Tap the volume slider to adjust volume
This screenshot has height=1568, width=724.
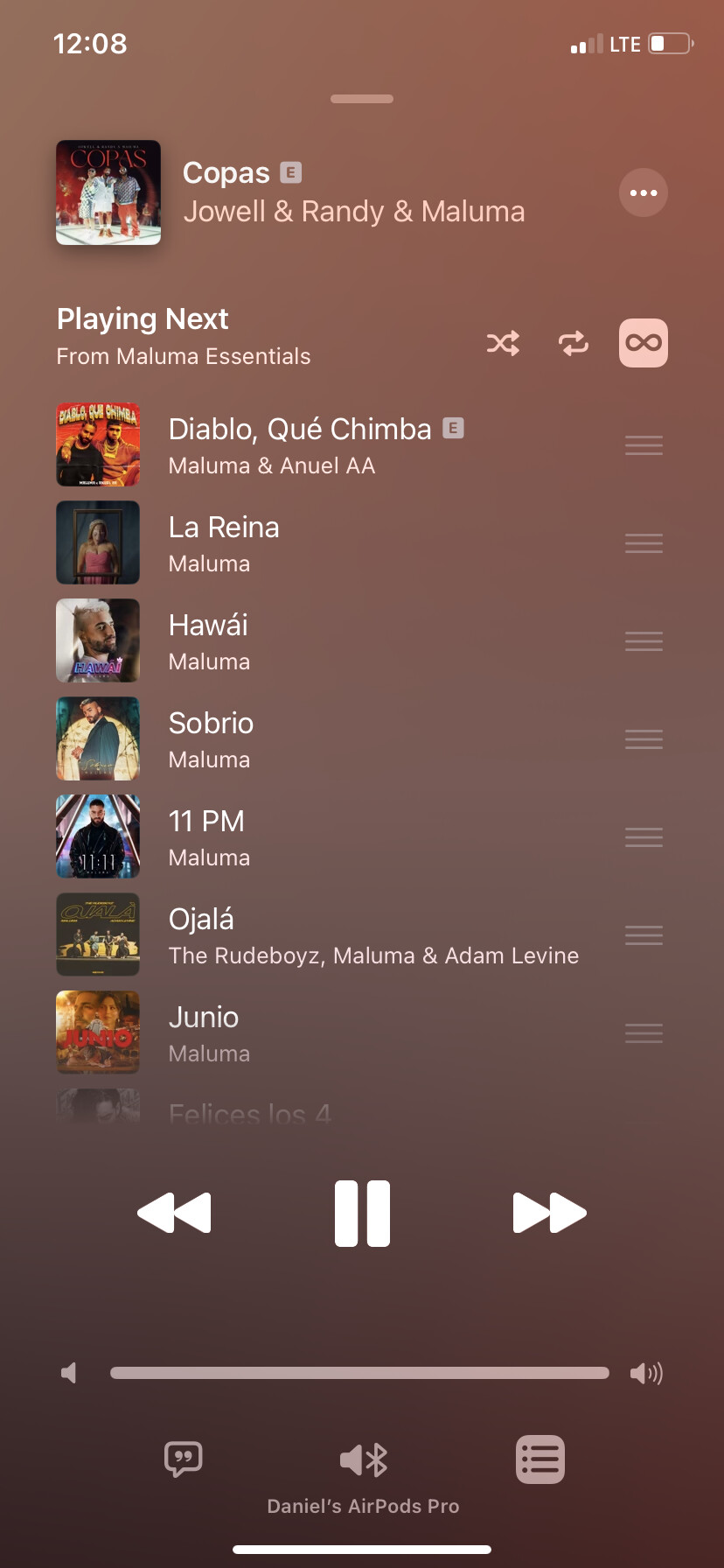click(x=359, y=1373)
